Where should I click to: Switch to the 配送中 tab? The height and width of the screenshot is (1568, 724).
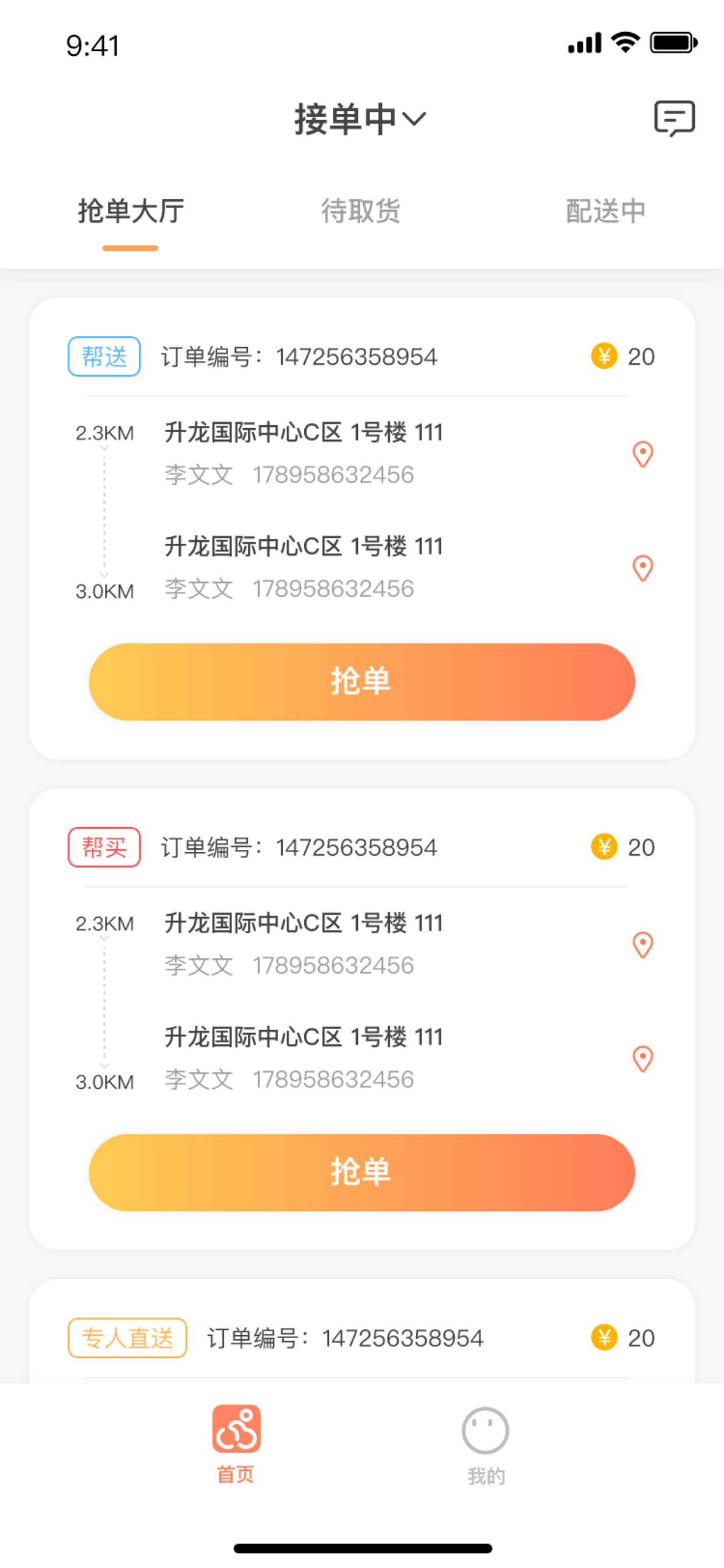606,211
